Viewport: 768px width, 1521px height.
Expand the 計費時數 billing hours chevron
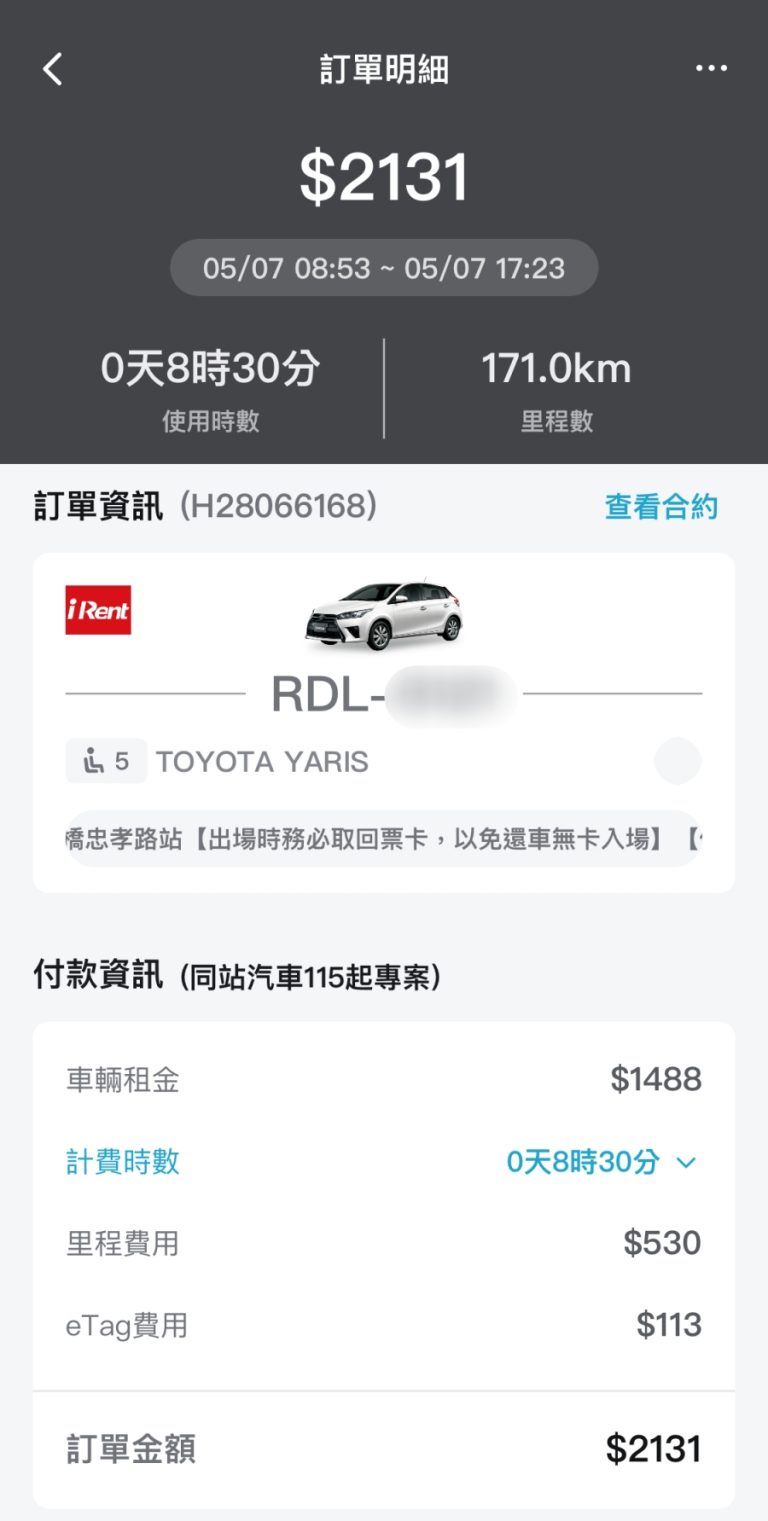(685, 1162)
